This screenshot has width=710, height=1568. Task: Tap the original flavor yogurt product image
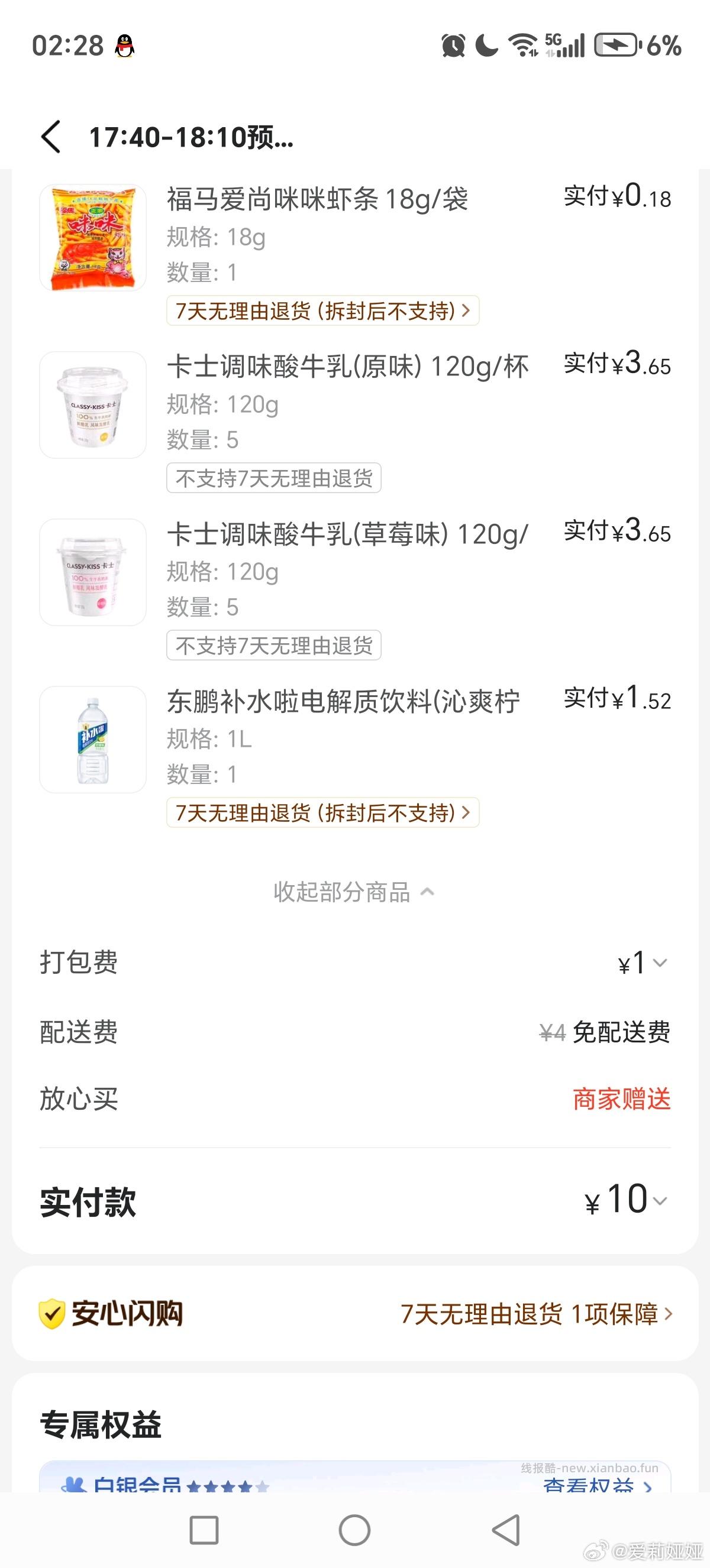coord(92,405)
